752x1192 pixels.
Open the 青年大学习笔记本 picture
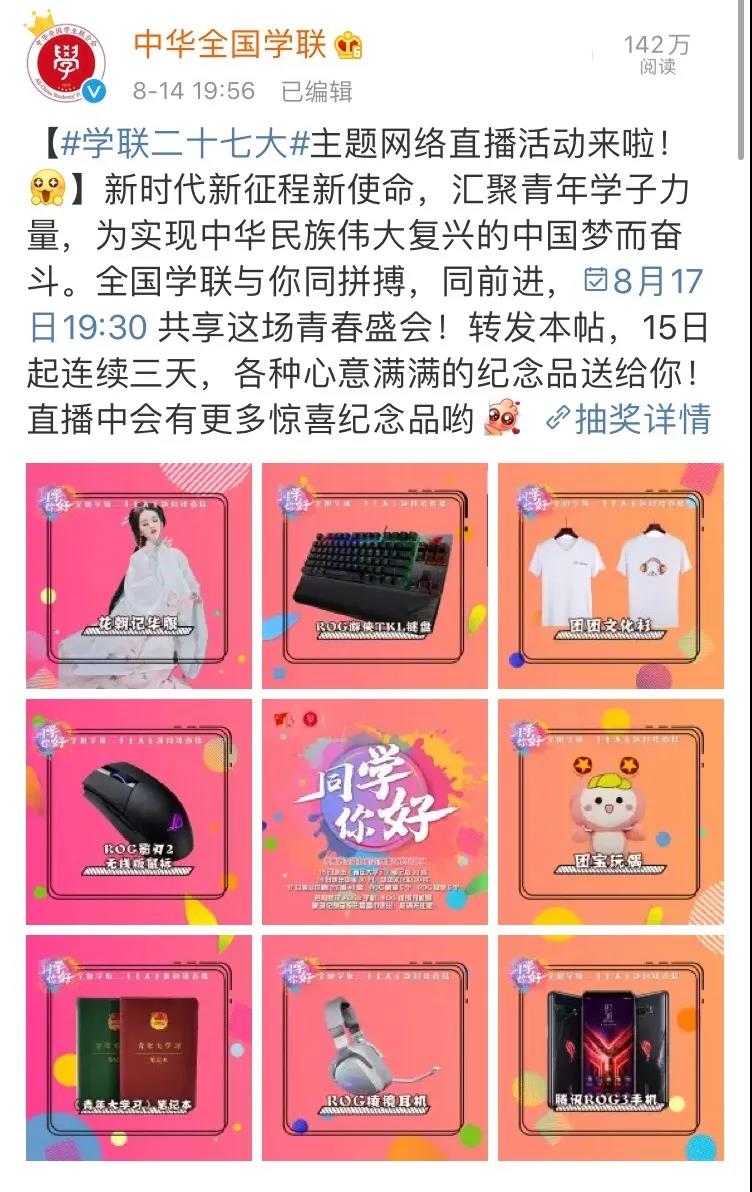tap(139, 1047)
